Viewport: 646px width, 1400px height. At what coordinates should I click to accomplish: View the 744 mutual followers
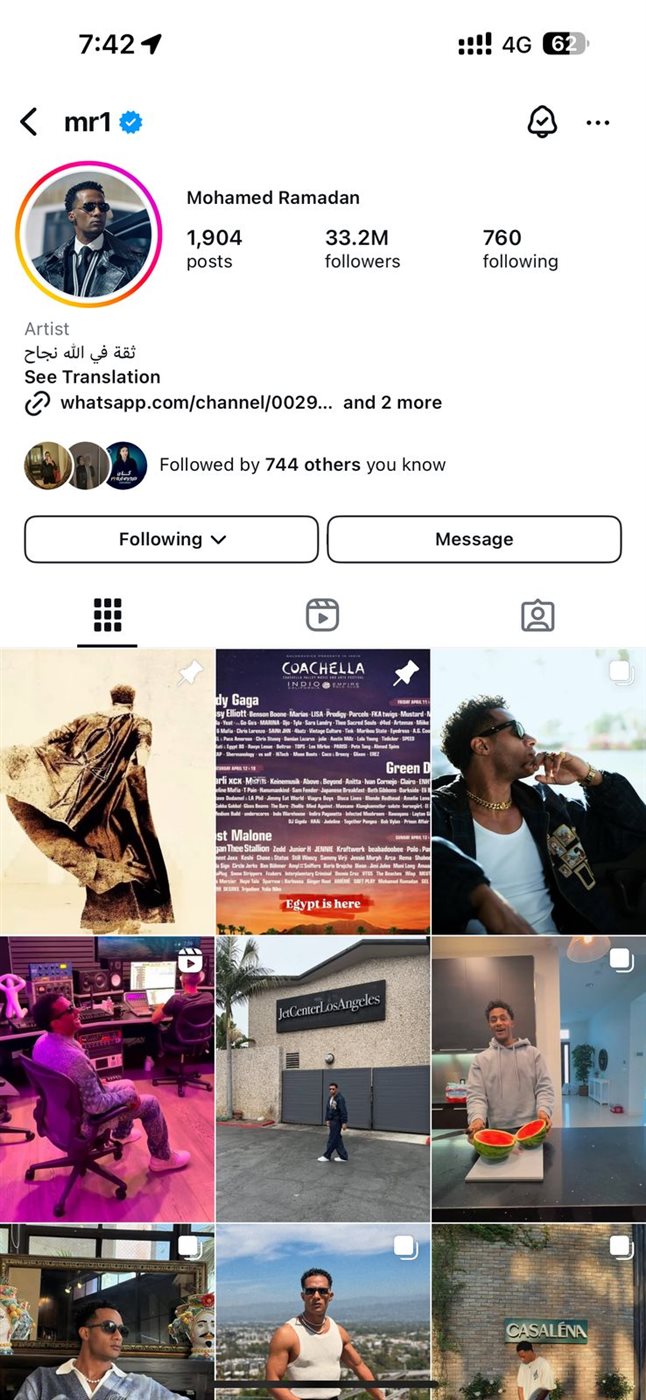point(302,464)
